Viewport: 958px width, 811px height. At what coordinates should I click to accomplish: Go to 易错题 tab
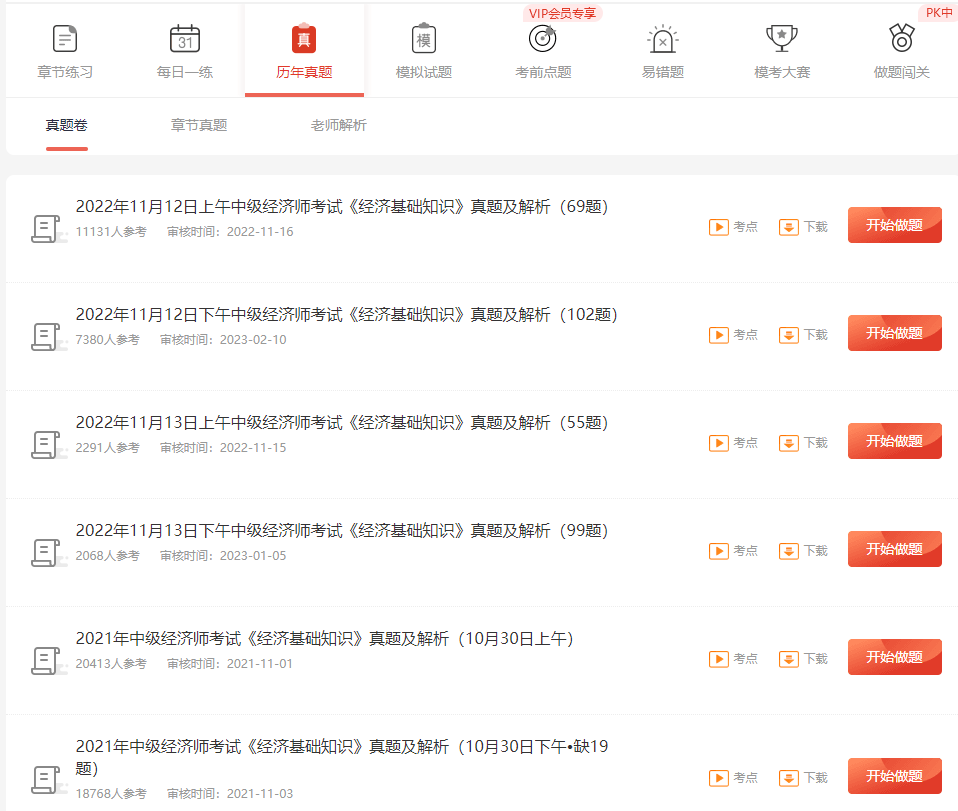pyautogui.click(x=663, y=52)
